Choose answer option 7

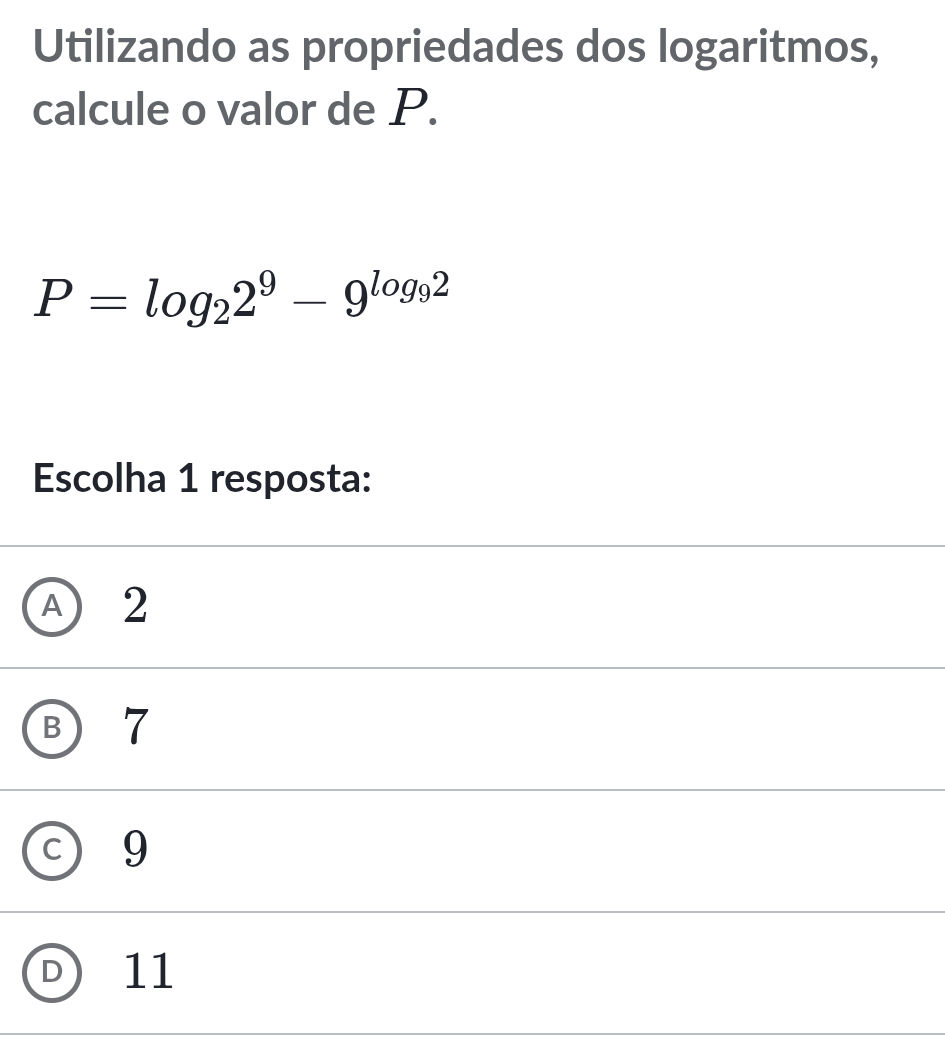point(134,727)
